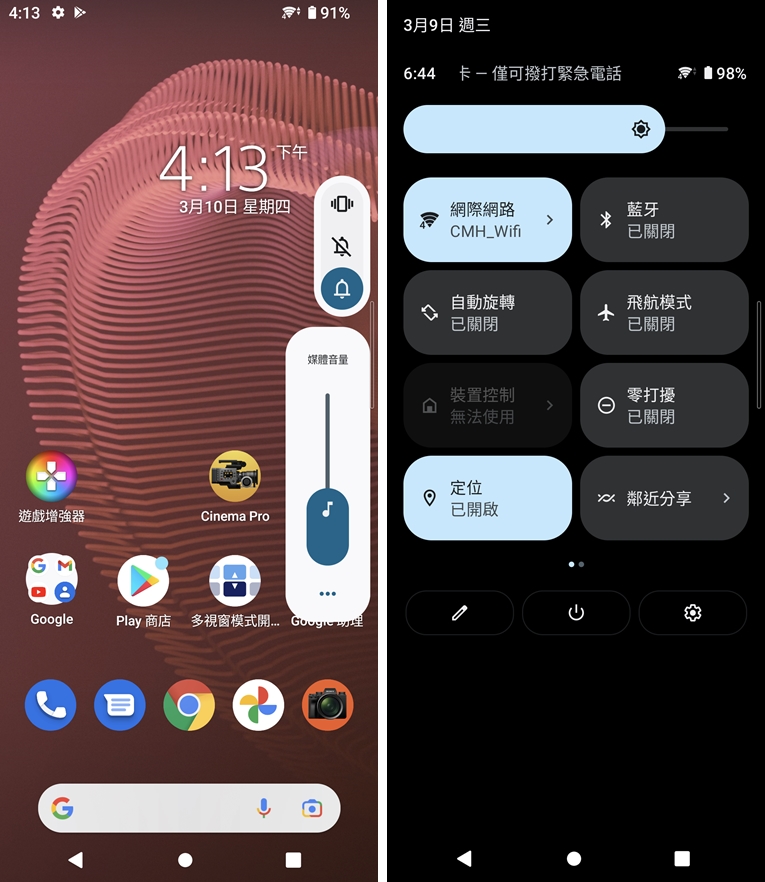Launch Chrome browser from the dock
The image size is (765, 882).
point(189,706)
